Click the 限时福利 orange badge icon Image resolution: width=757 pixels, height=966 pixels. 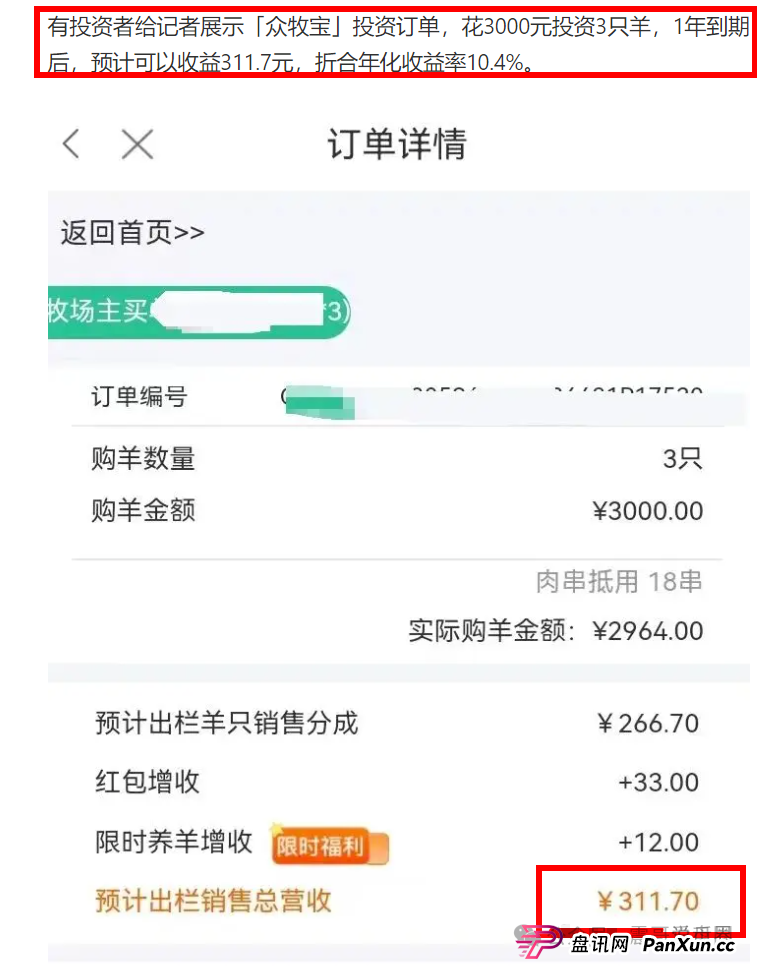[x=329, y=845]
